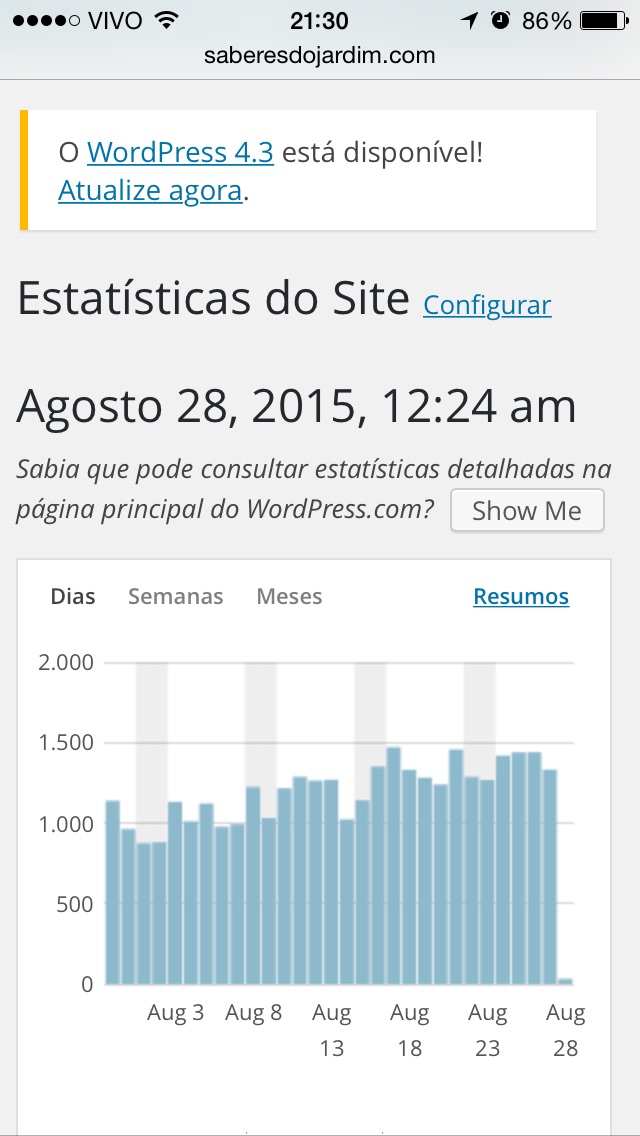The height and width of the screenshot is (1136, 640).
Task: Tap the Atualize agora link
Action: coord(150,191)
